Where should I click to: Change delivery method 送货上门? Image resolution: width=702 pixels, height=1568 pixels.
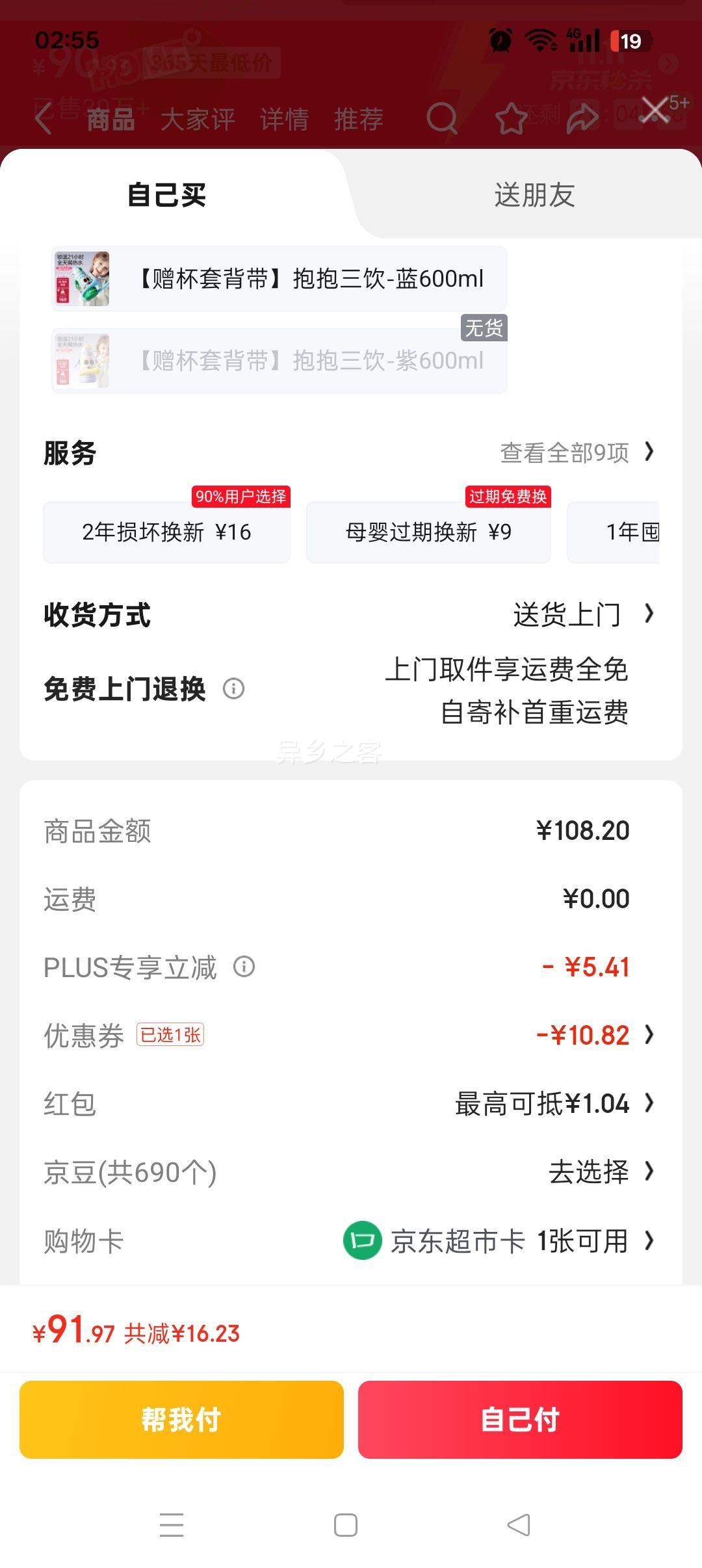click(582, 614)
